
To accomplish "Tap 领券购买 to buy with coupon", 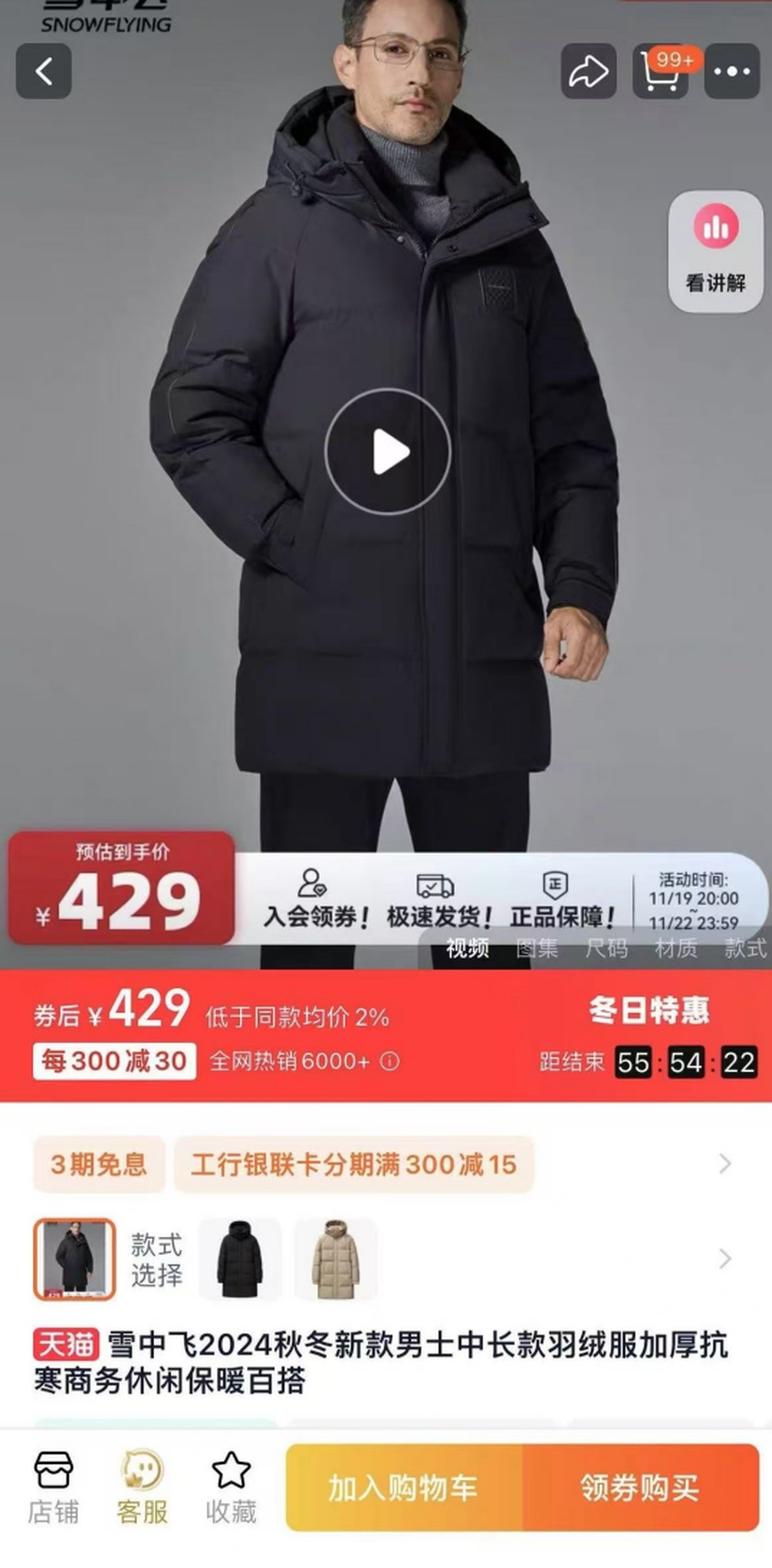I will coord(641,1488).
